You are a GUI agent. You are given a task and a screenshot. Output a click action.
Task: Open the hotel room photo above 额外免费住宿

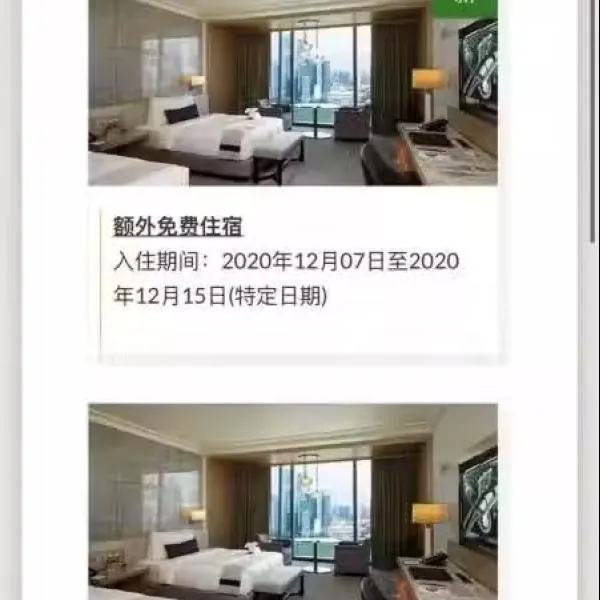point(292,95)
